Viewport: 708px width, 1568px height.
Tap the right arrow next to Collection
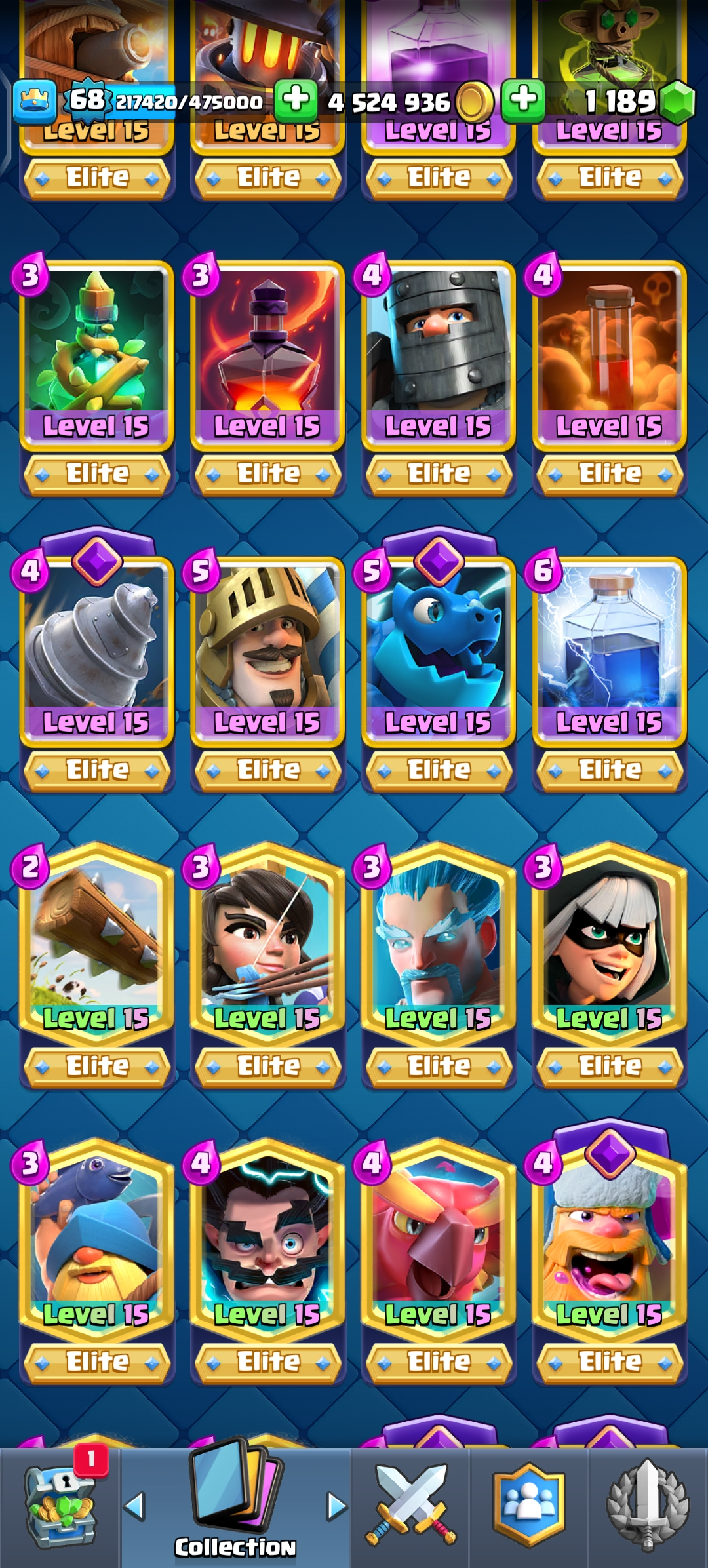tap(336, 1506)
